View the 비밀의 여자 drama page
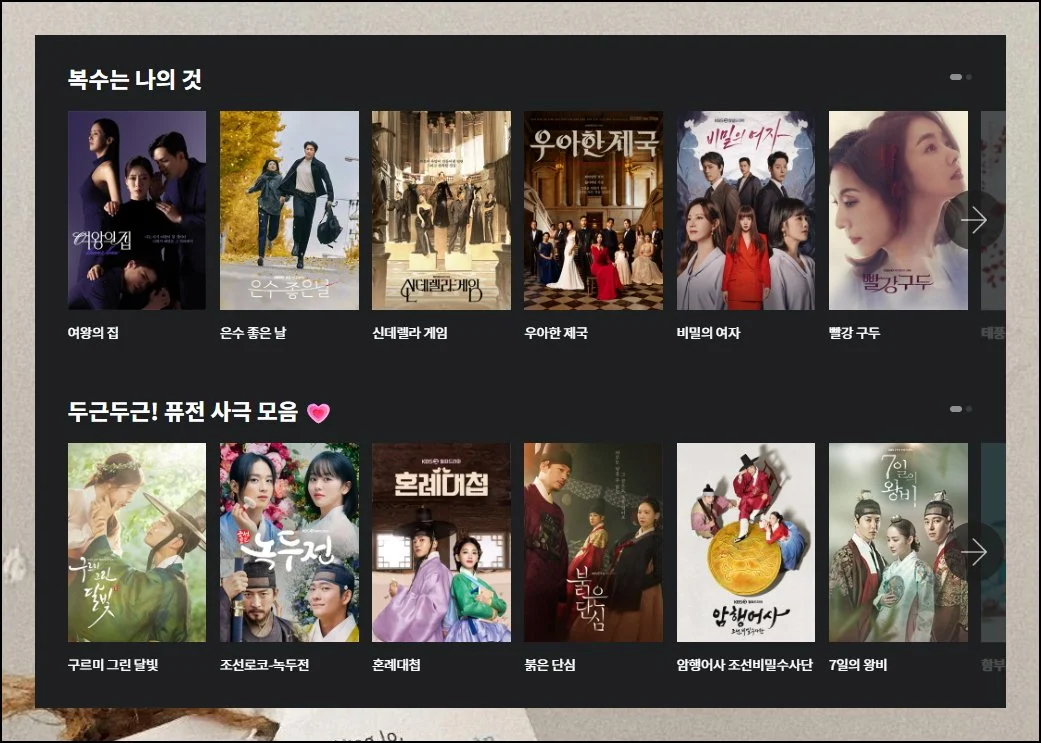The width and height of the screenshot is (1041, 743). click(x=745, y=210)
